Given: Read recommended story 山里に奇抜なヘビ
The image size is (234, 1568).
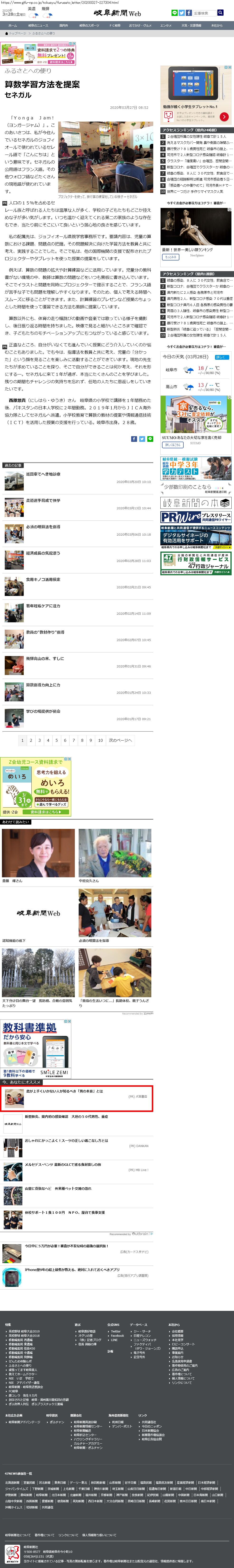Looking at the screenshot, I should [x=58, y=1188].
